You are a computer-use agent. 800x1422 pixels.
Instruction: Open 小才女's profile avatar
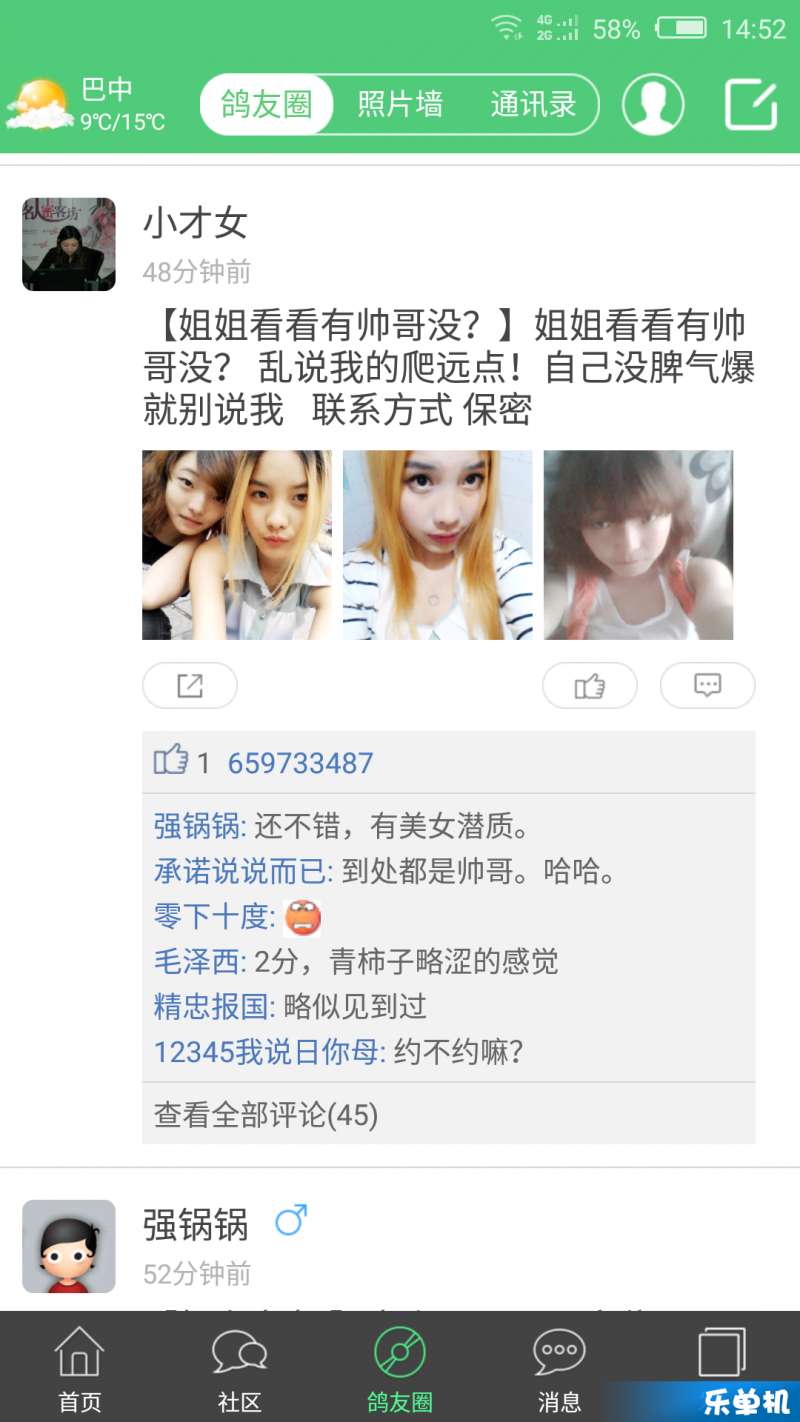click(69, 244)
